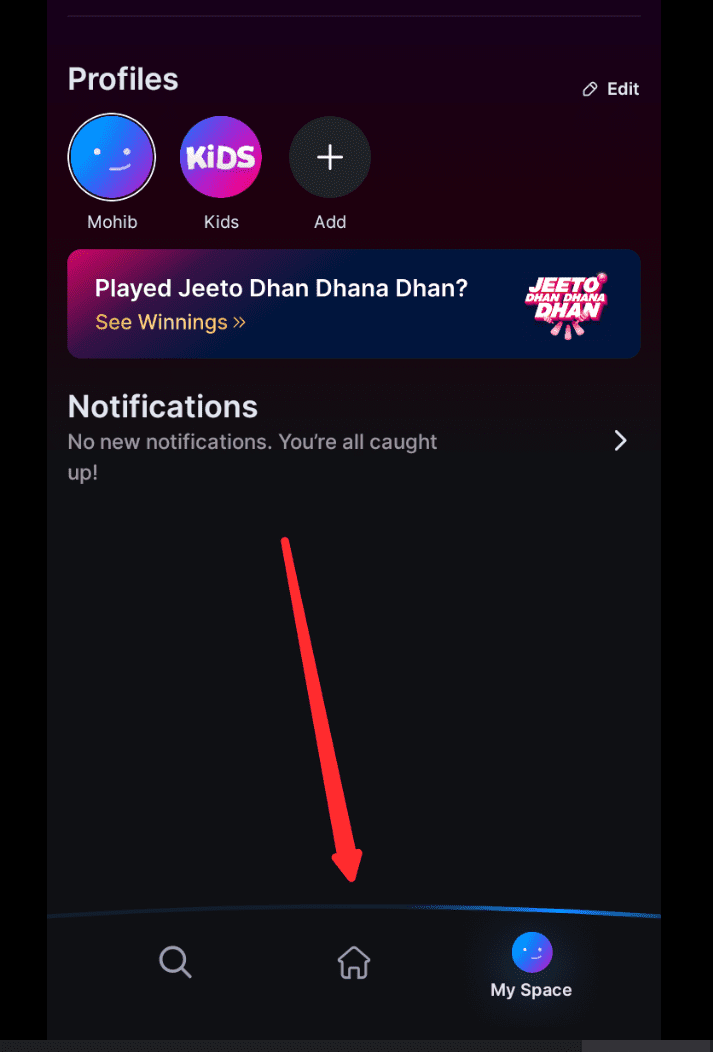This screenshot has height=1052, width=713.
Task: Select the Mohib profile
Action: [111, 157]
